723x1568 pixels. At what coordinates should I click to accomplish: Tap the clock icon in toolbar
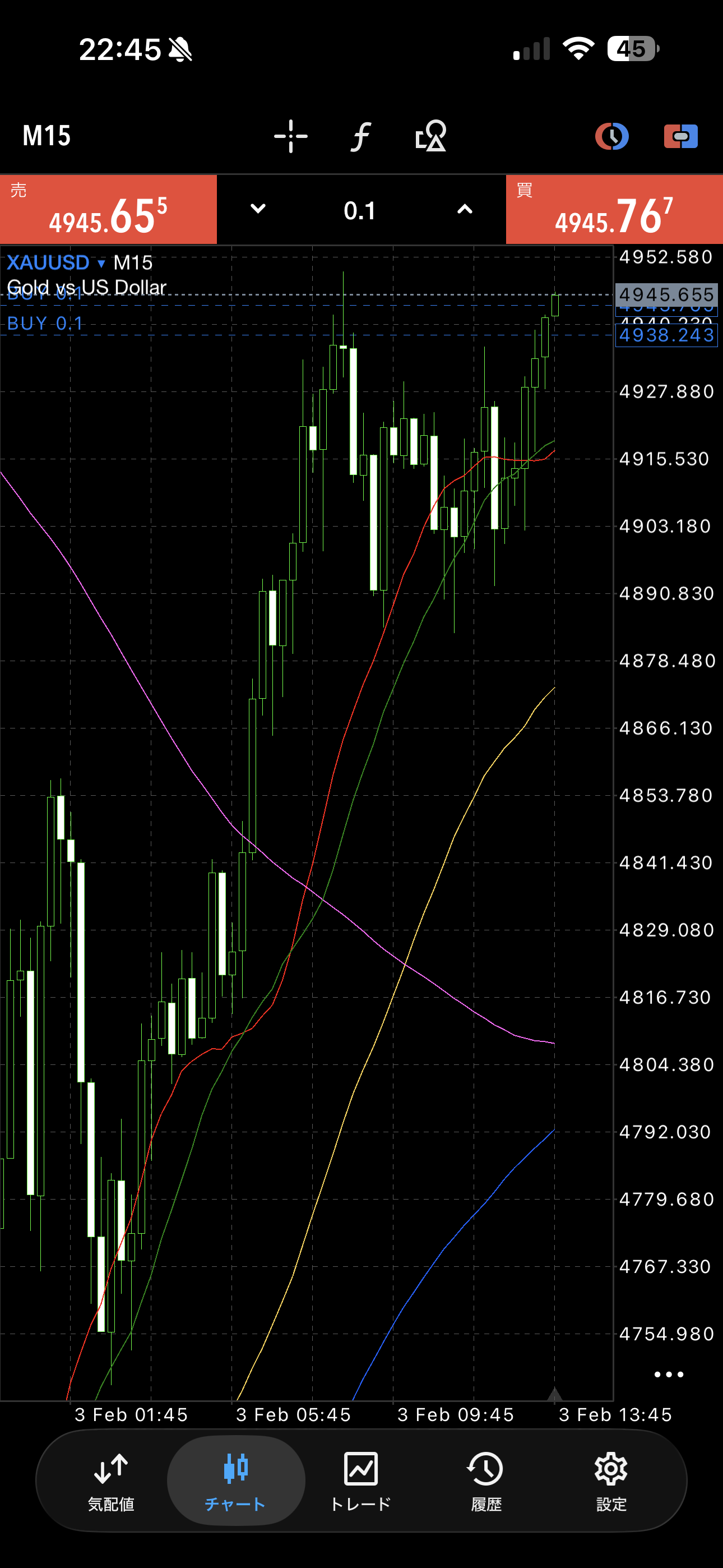click(x=611, y=136)
